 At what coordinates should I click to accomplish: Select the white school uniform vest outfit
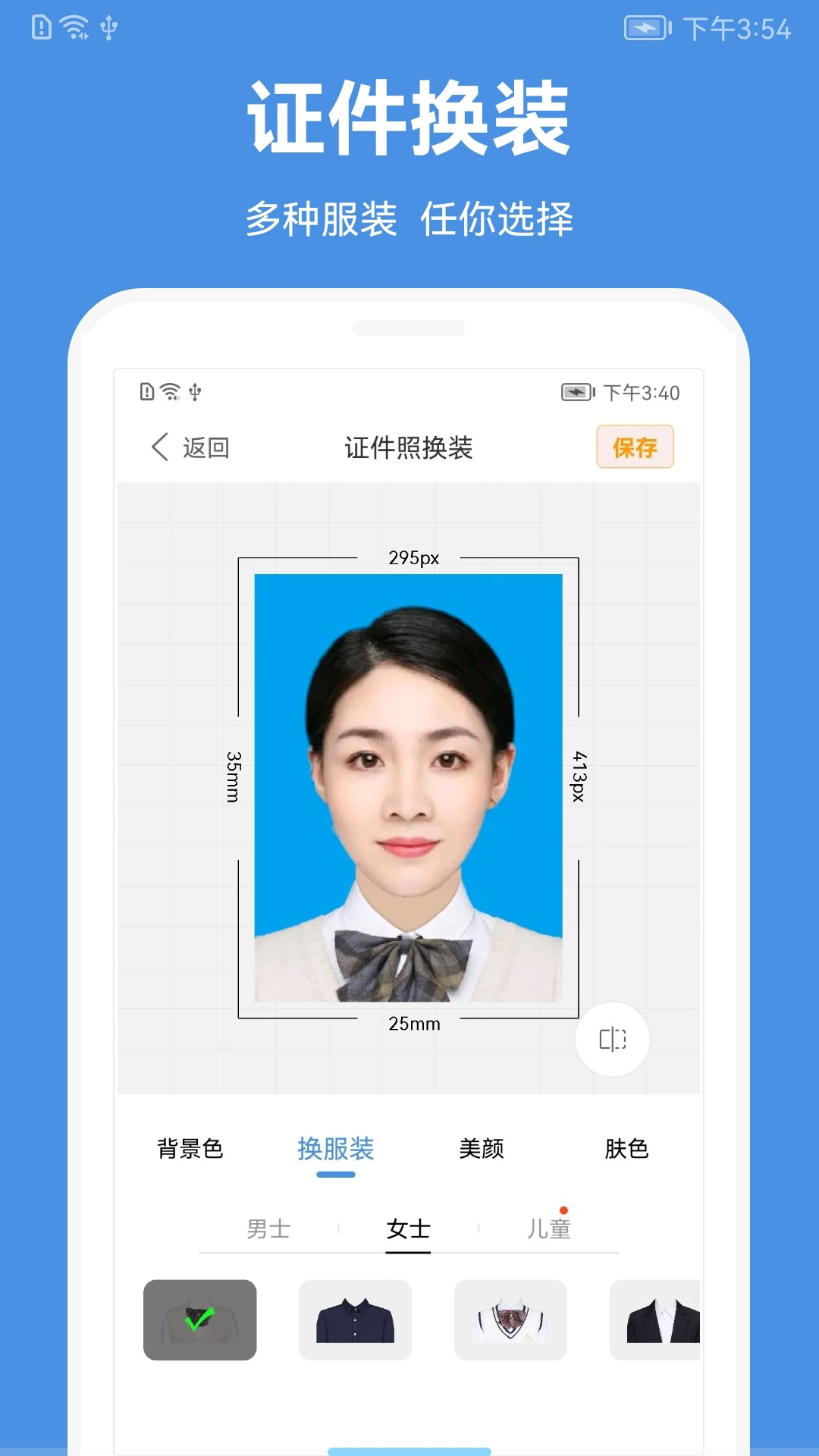pos(510,1321)
